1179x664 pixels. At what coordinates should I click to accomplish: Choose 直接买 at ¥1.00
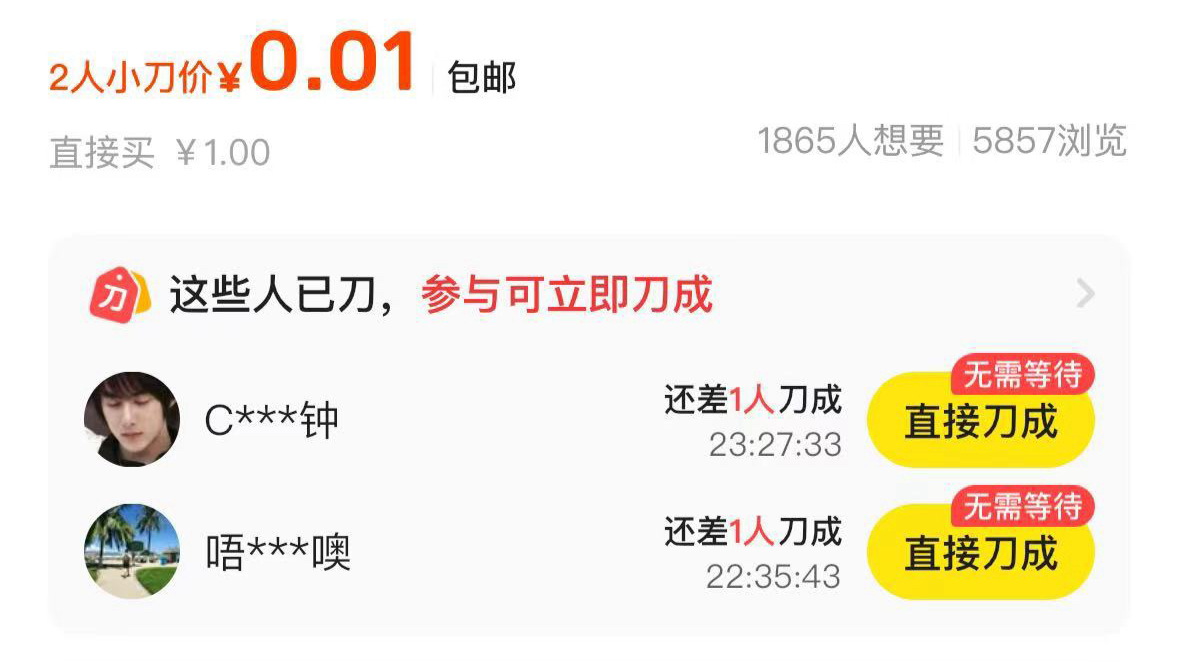(160, 153)
